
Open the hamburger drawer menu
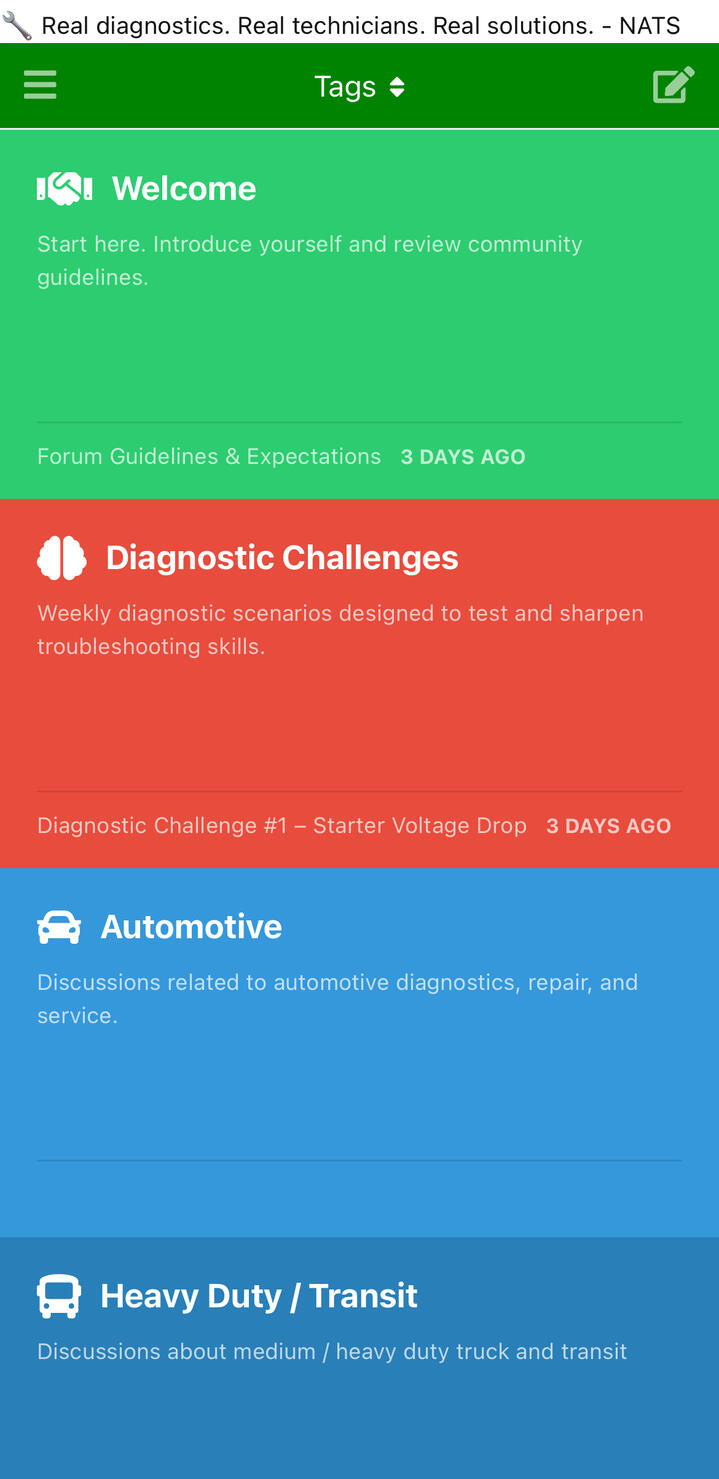40,86
